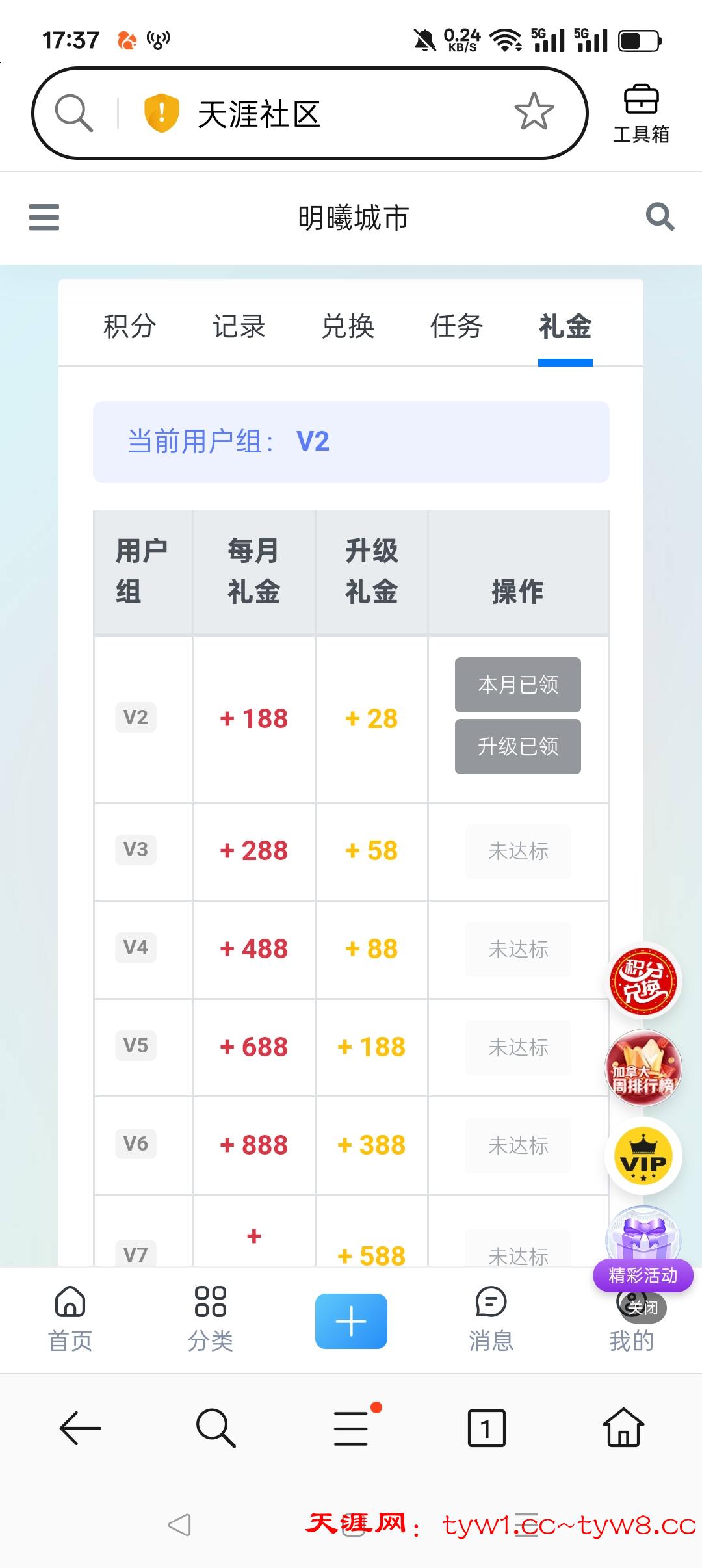
Task: Tap the 升级已领 button
Action: click(517, 746)
